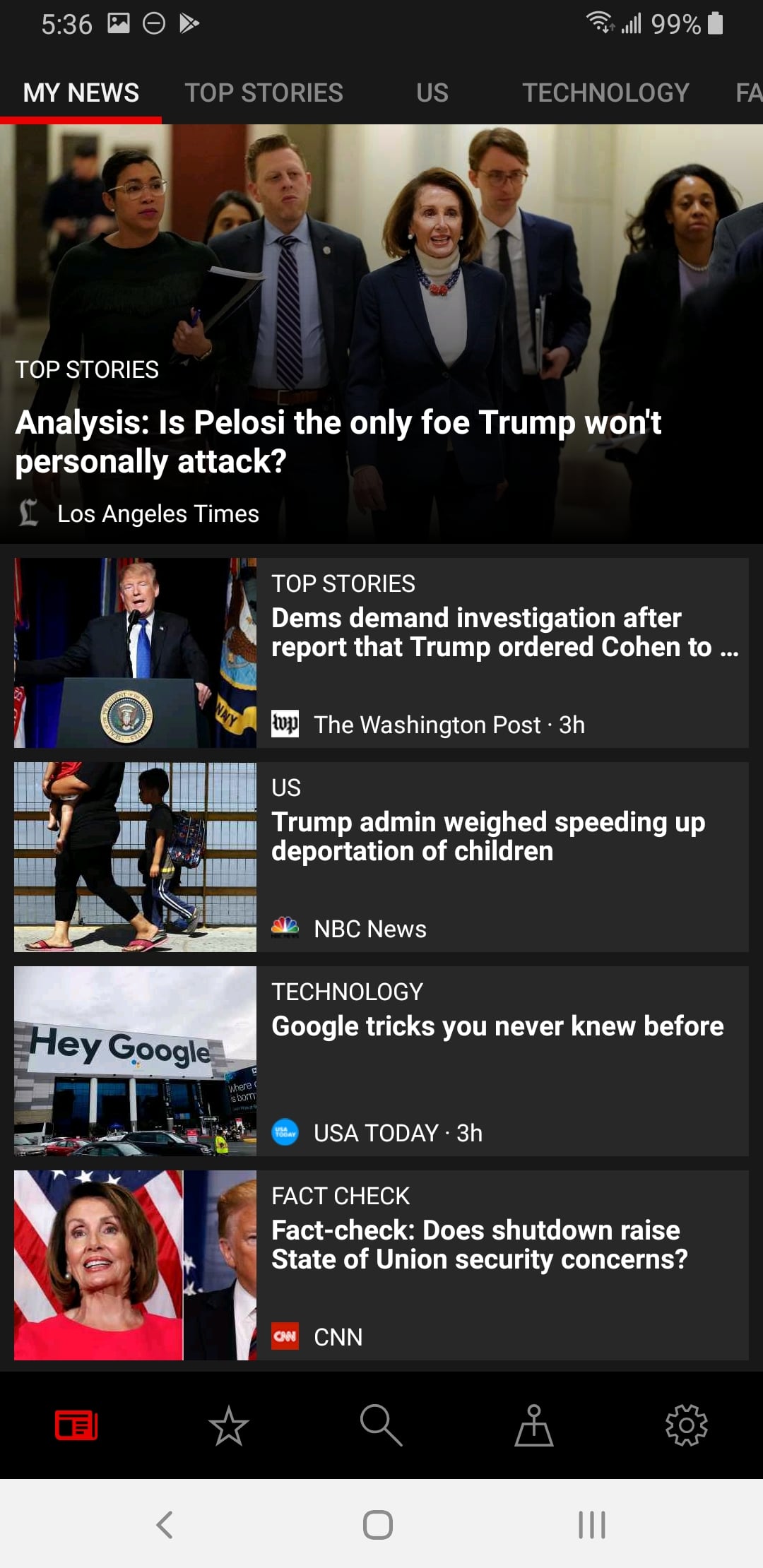Open the local news location icon

point(533,1425)
